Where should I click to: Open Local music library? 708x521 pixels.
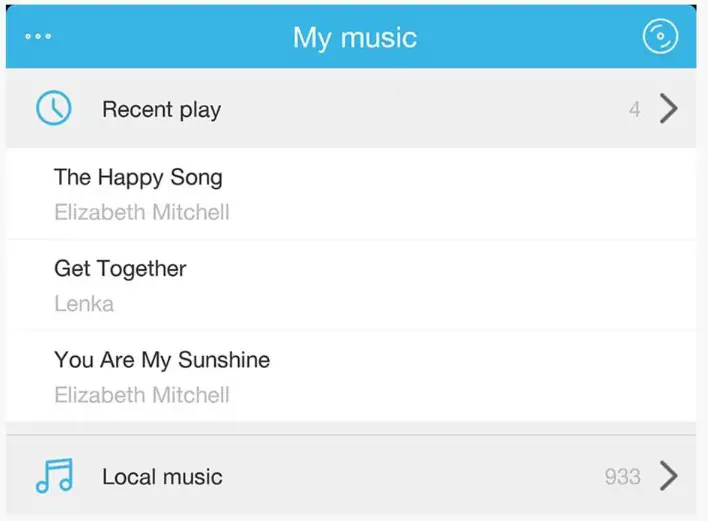350,476
